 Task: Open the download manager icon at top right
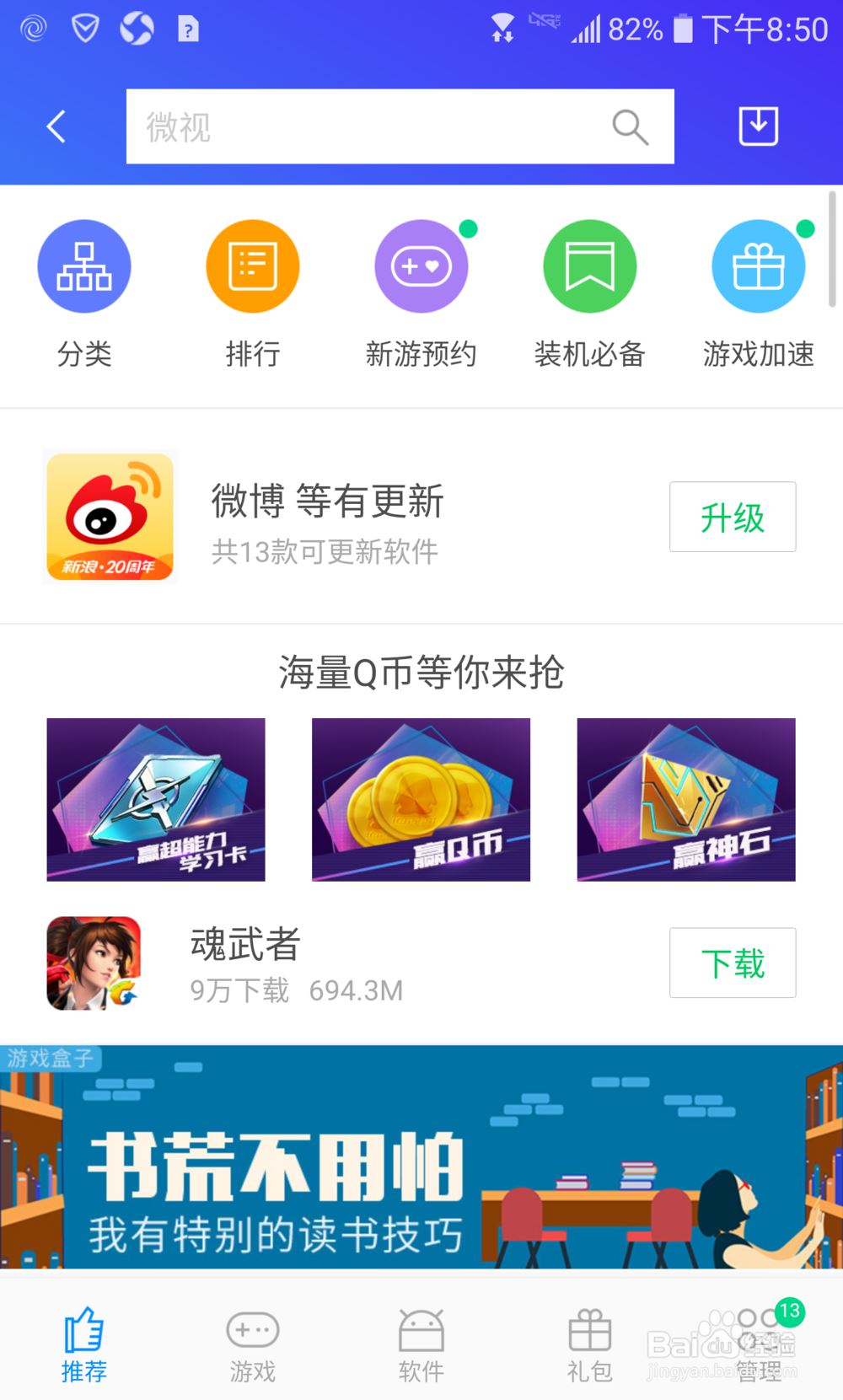click(x=757, y=126)
